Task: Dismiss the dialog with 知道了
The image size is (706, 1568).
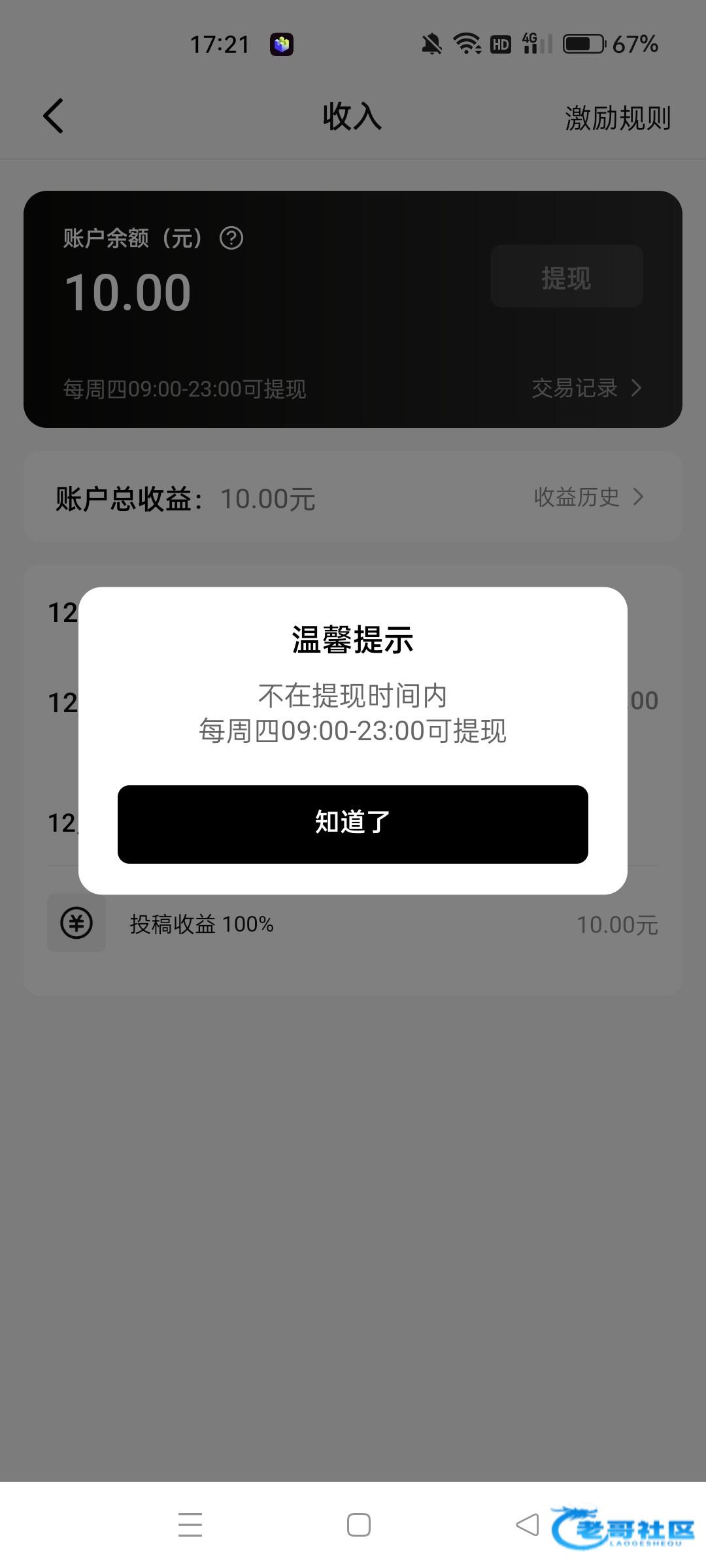Action: [353, 824]
